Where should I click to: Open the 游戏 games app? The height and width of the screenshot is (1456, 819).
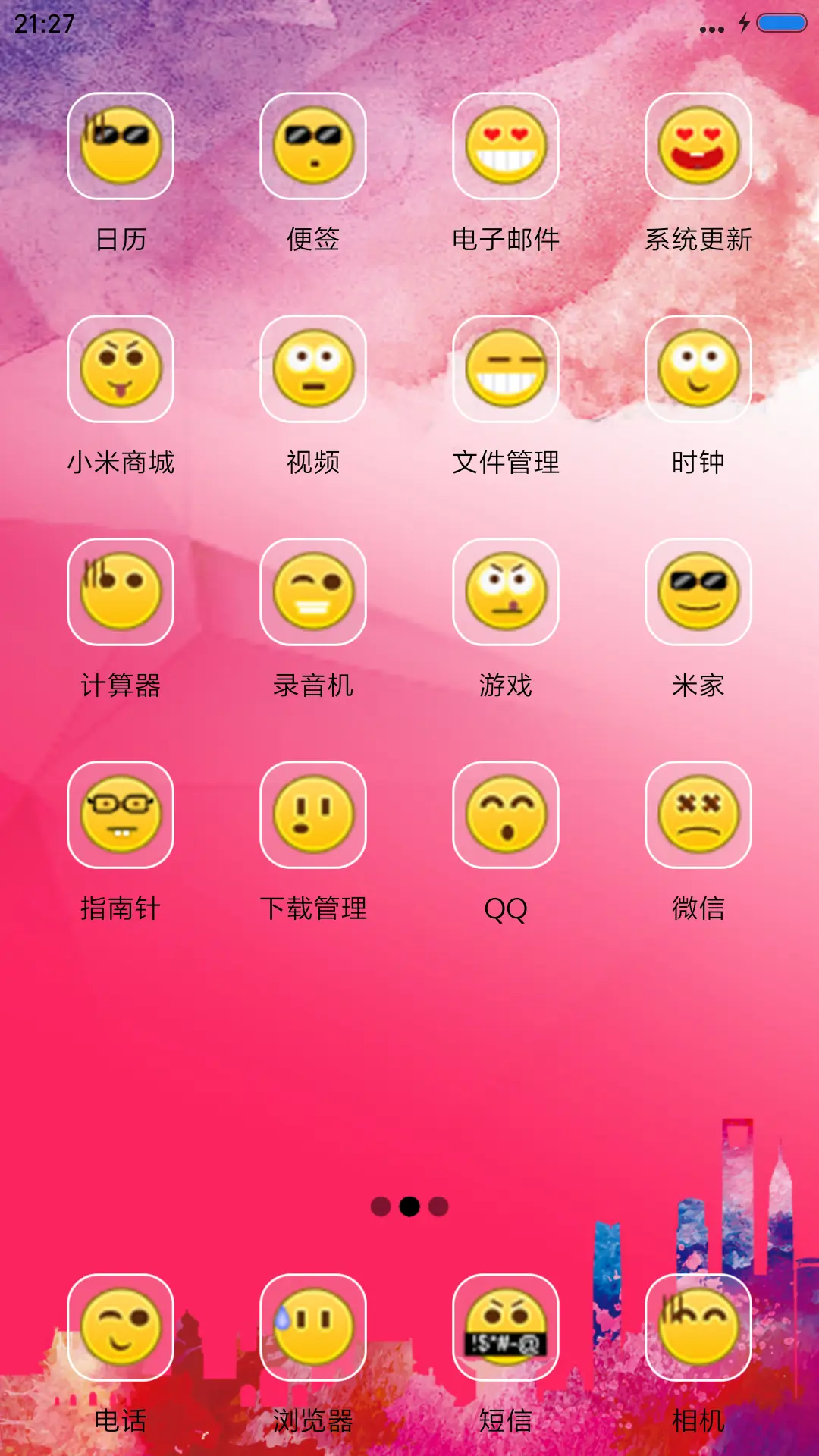506,592
